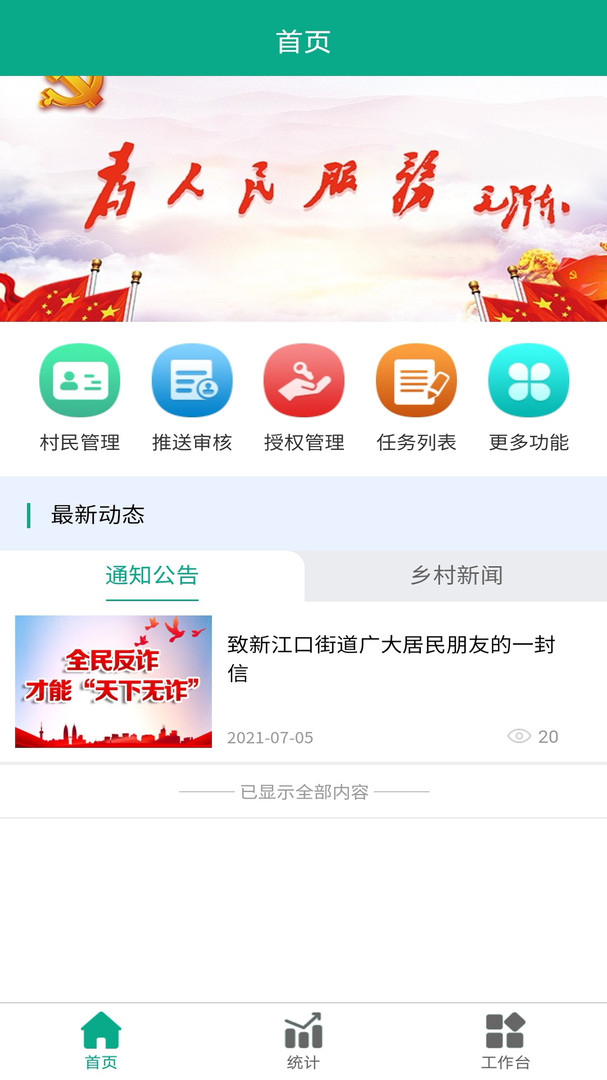Open the 工作台 workbench tab
Image resolution: width=607 pixels, height=1080 pixels.
point(505,1041)
